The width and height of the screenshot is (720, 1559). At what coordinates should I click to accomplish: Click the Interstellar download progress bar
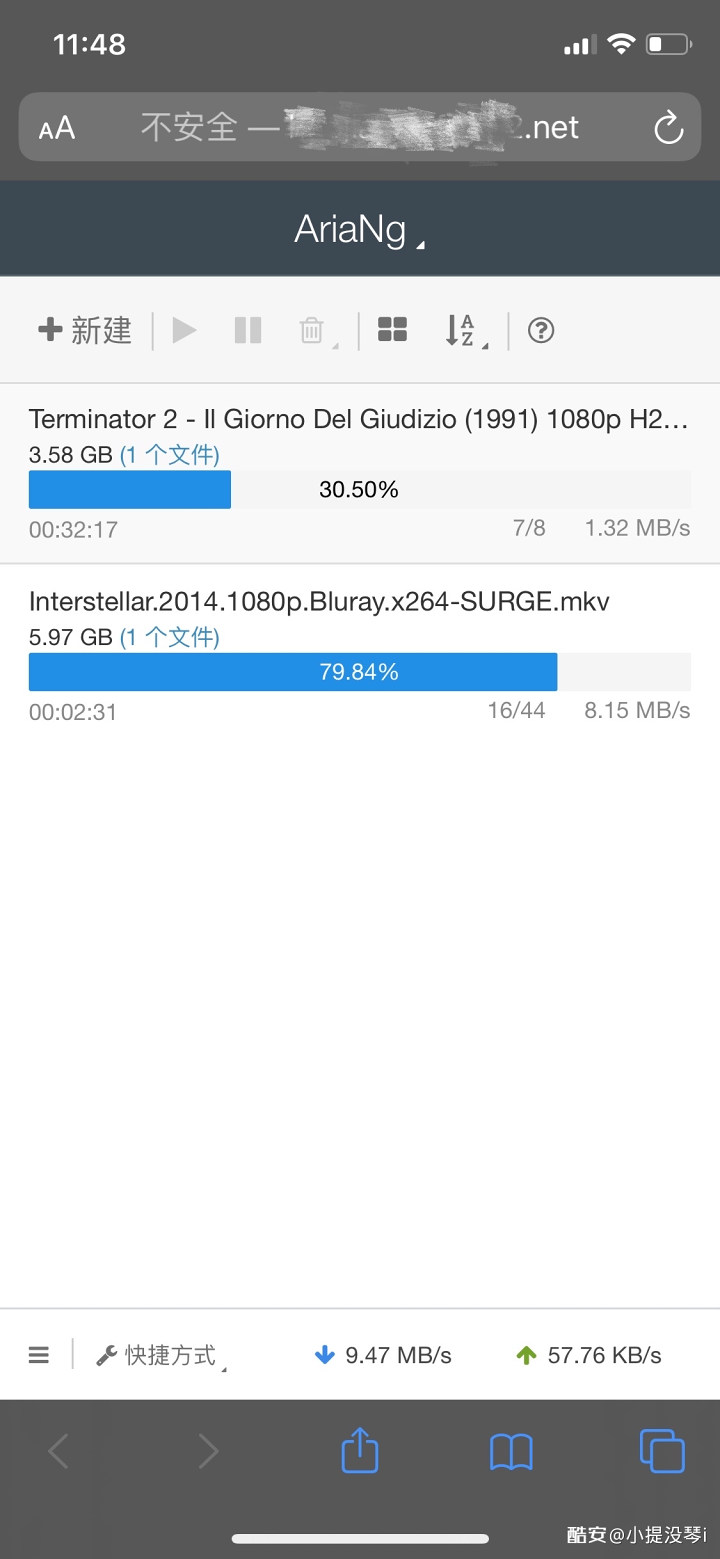(x=360, y=671)
